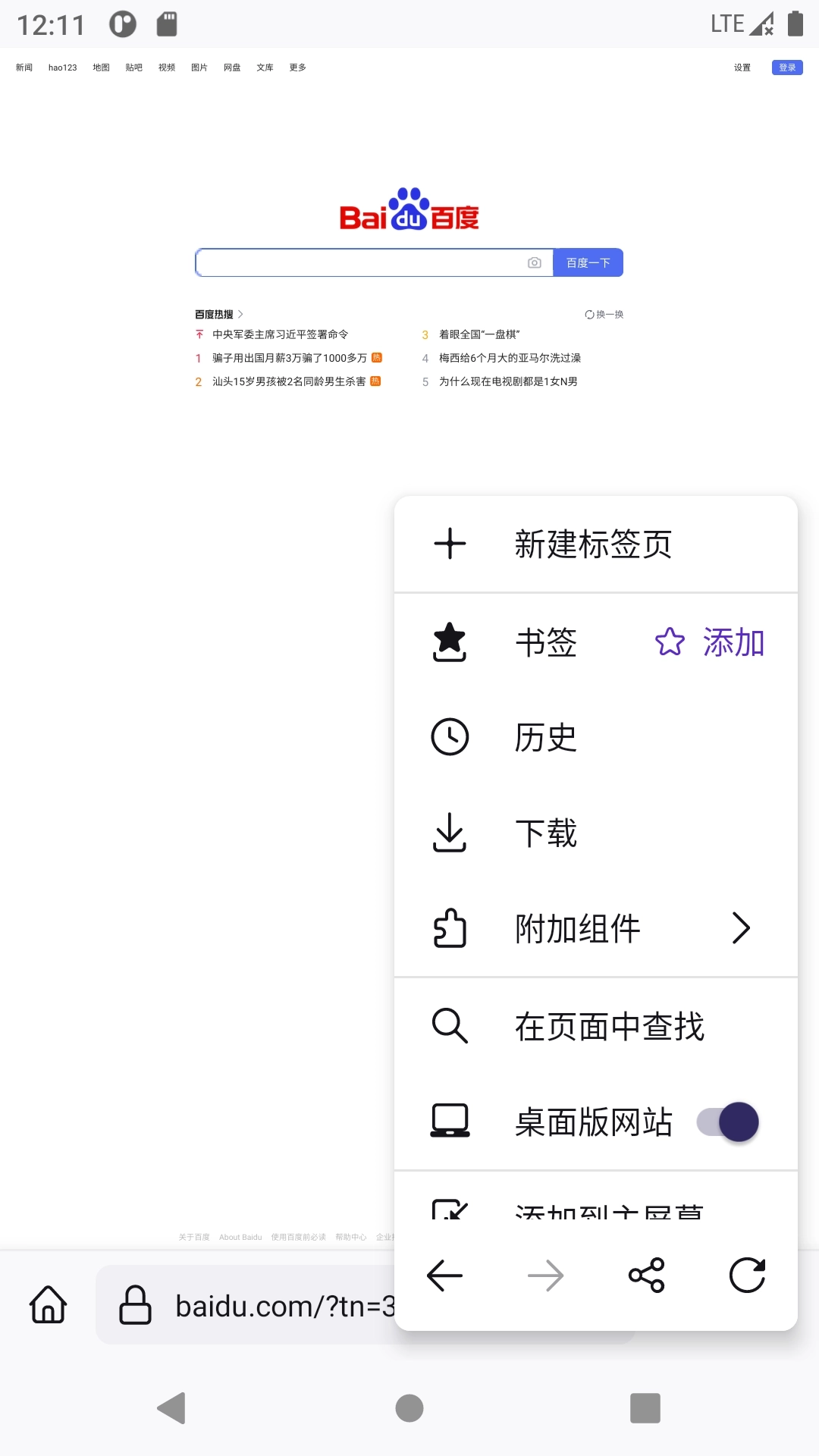The image size is (819, 1456).
Task: Open the 书签 bookmarks panel
Action: click(x=548, y=642)
